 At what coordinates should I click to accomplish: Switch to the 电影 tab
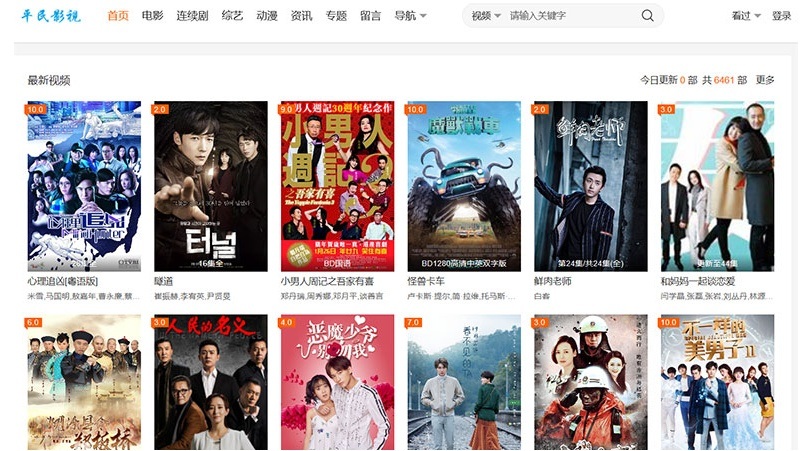point(152,16)
